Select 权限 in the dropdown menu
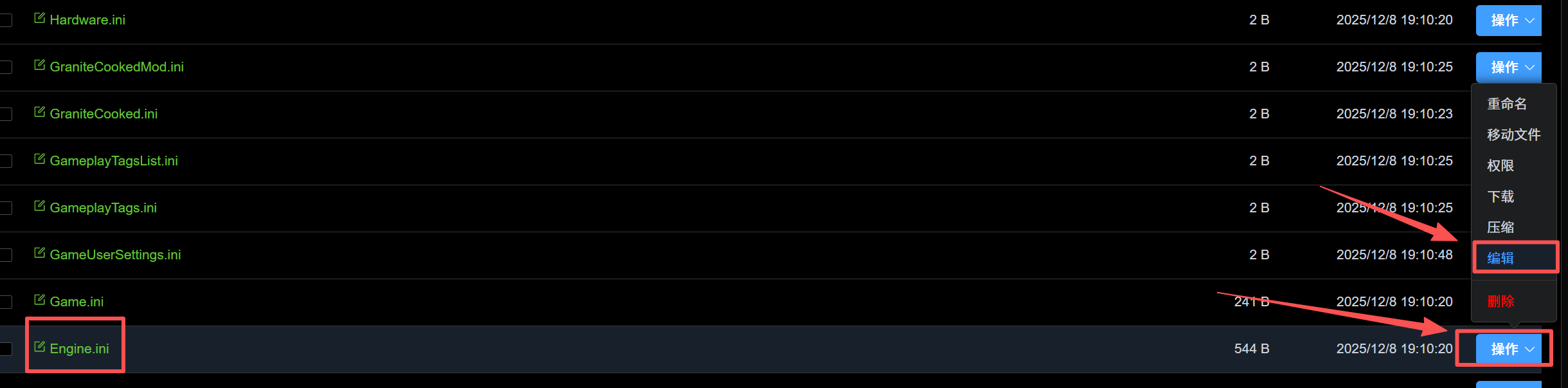This screenshot has width=1568, height=388. click(x=1500, y=165)
